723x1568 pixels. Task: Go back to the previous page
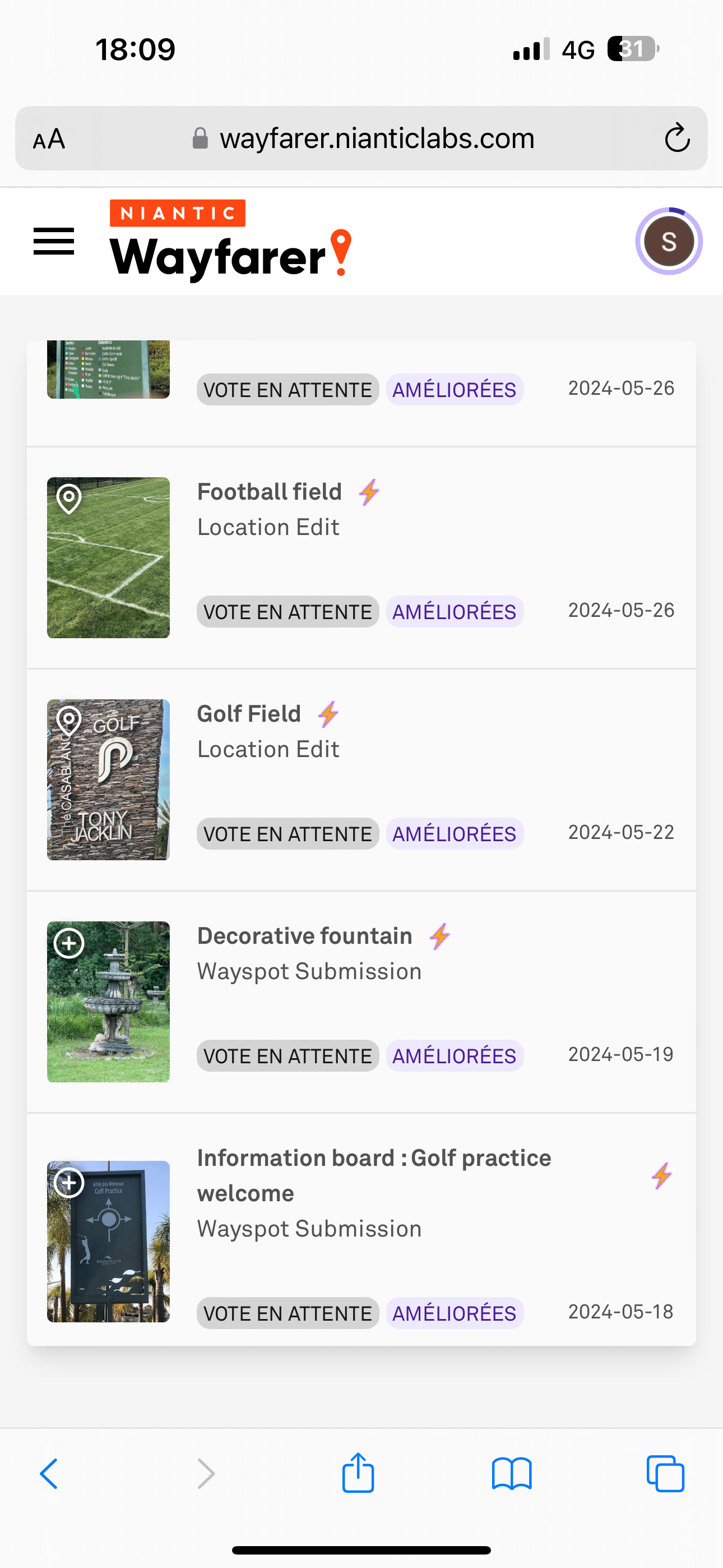49,1474
